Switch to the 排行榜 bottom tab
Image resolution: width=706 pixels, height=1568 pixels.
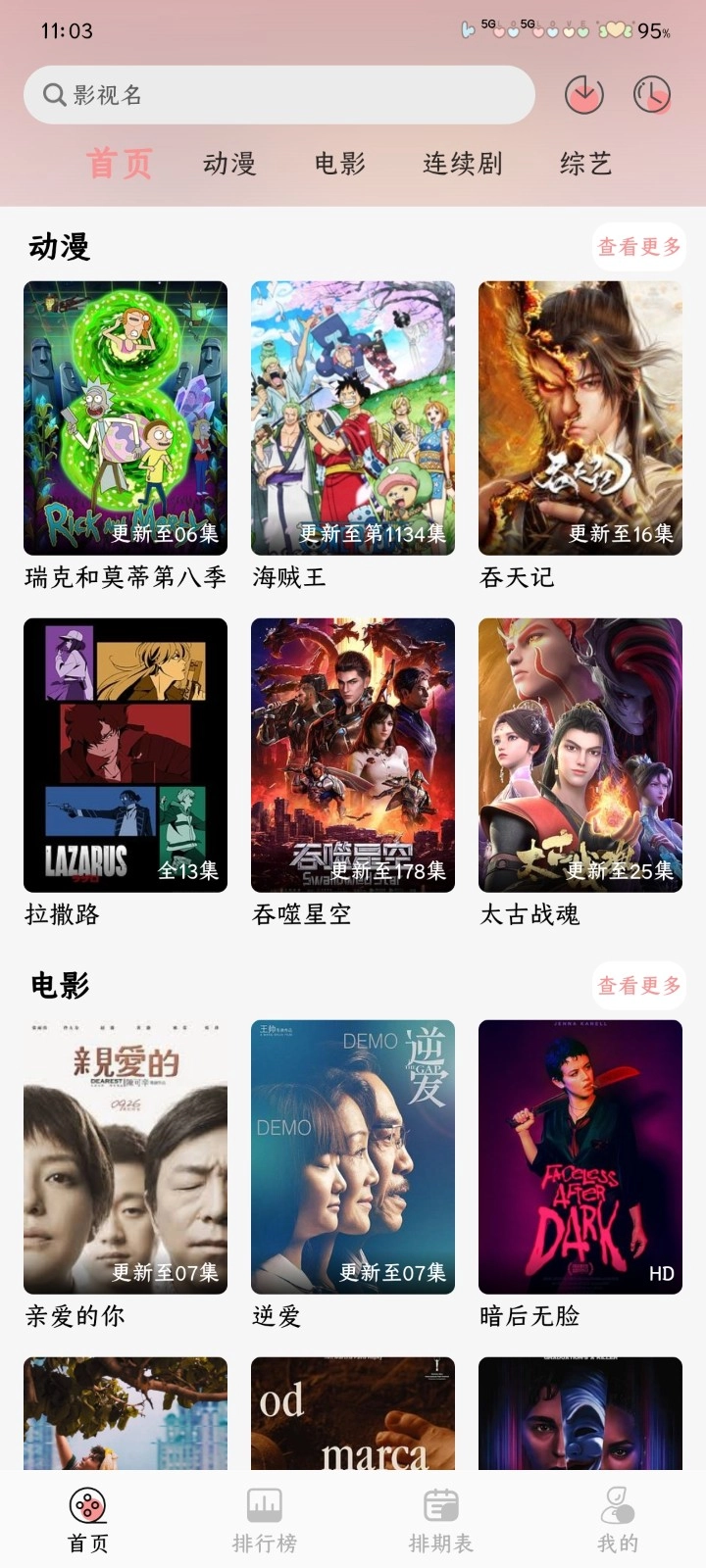click(265, 1520)
